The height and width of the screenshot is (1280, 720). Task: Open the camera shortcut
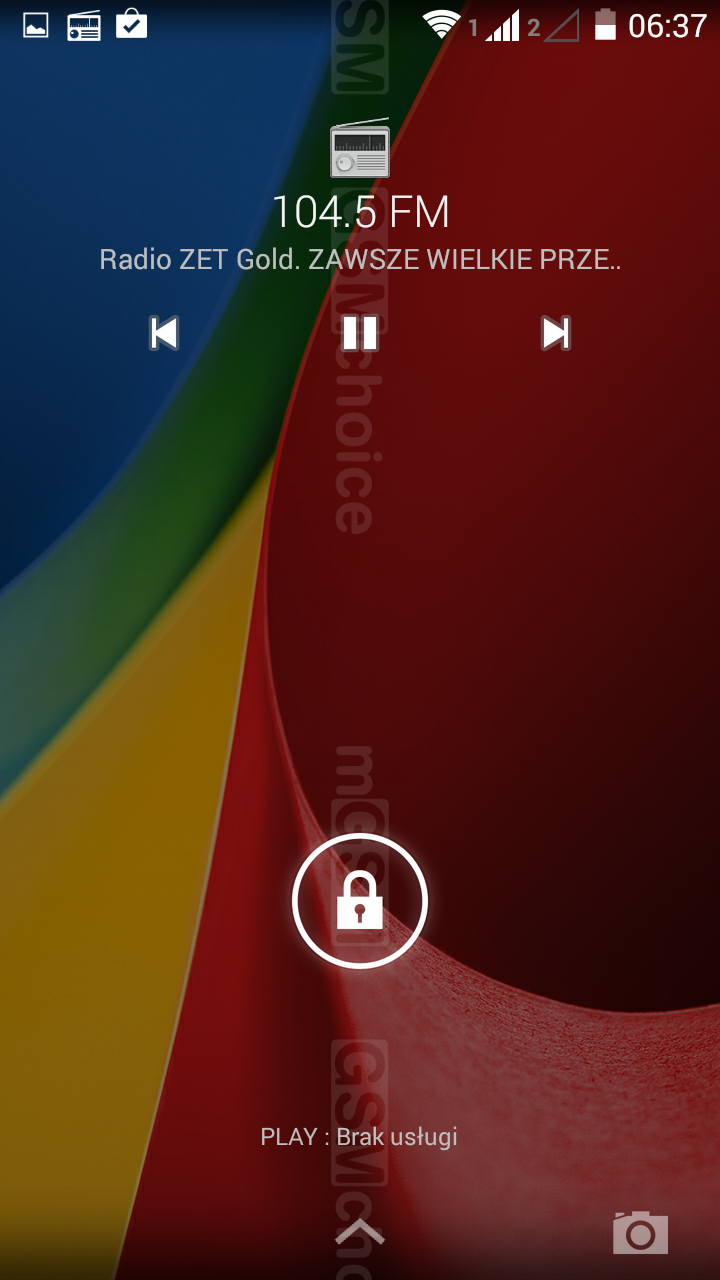640,1232
